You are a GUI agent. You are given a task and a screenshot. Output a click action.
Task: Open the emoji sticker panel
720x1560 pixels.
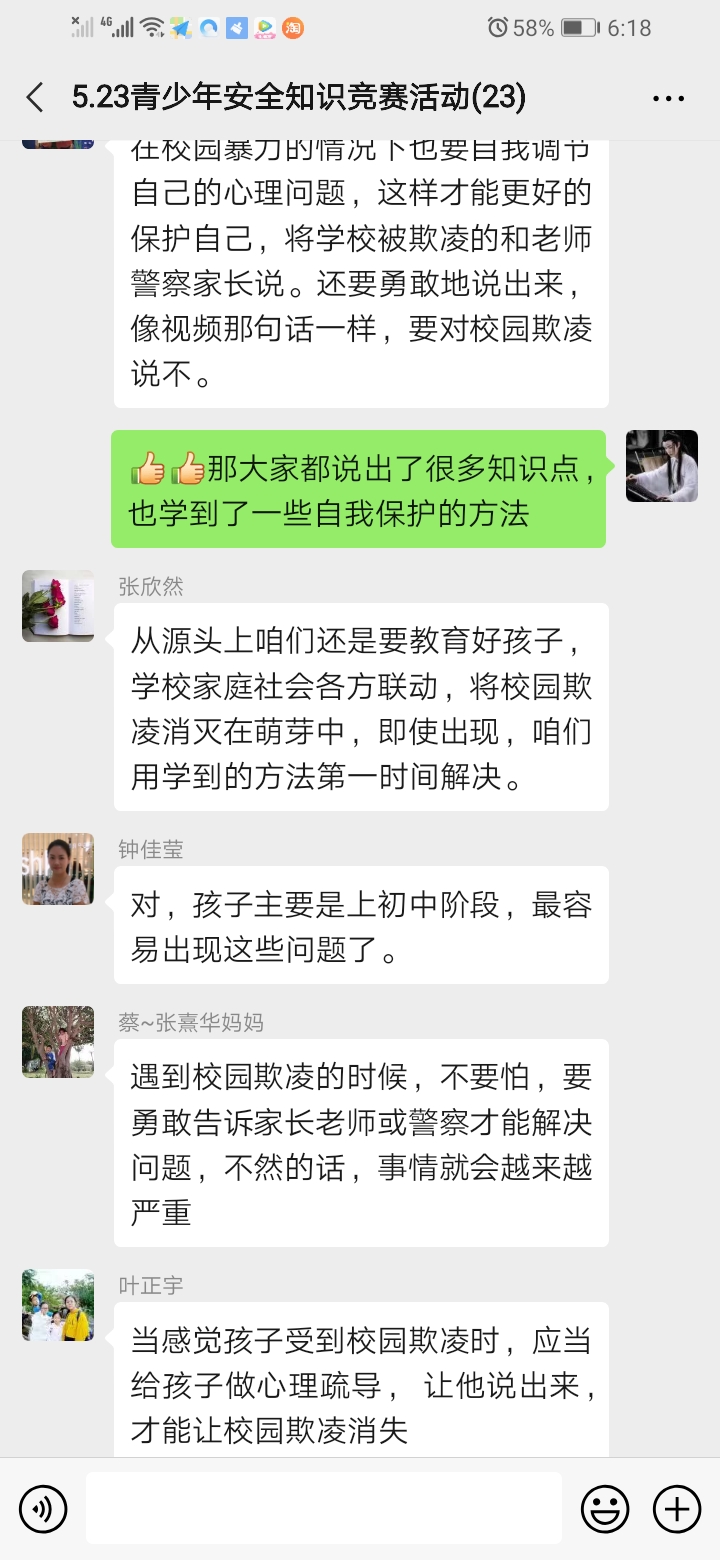tap(605, 1508)
